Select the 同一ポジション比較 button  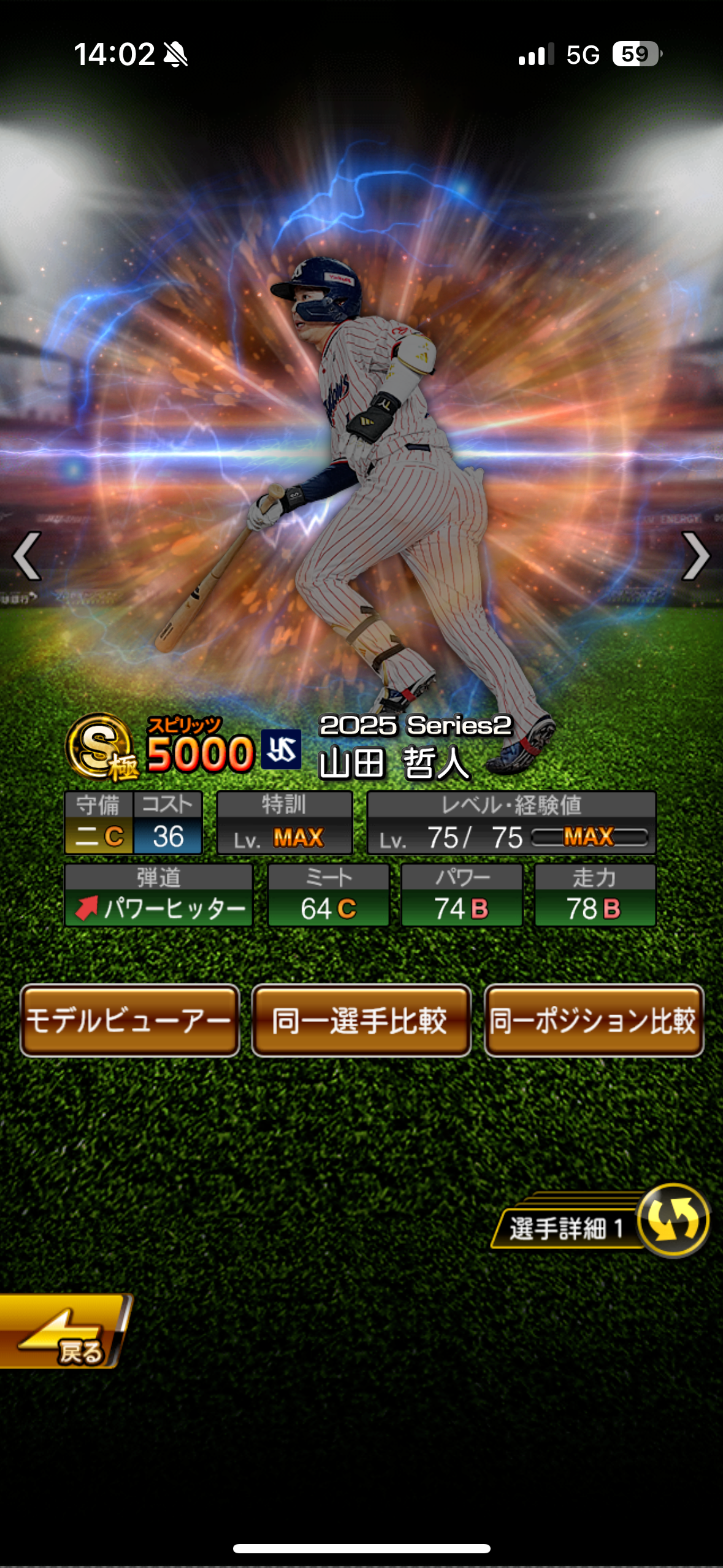pyautogui.click(x=594, y=1021)
